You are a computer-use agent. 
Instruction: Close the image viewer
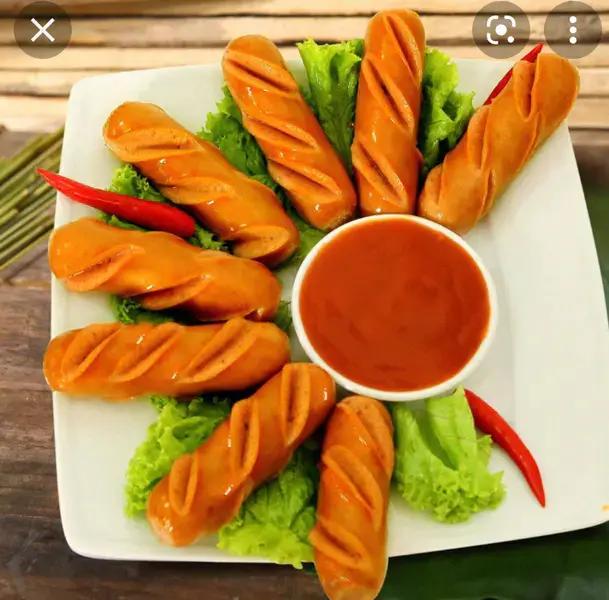tap(43, 30)
